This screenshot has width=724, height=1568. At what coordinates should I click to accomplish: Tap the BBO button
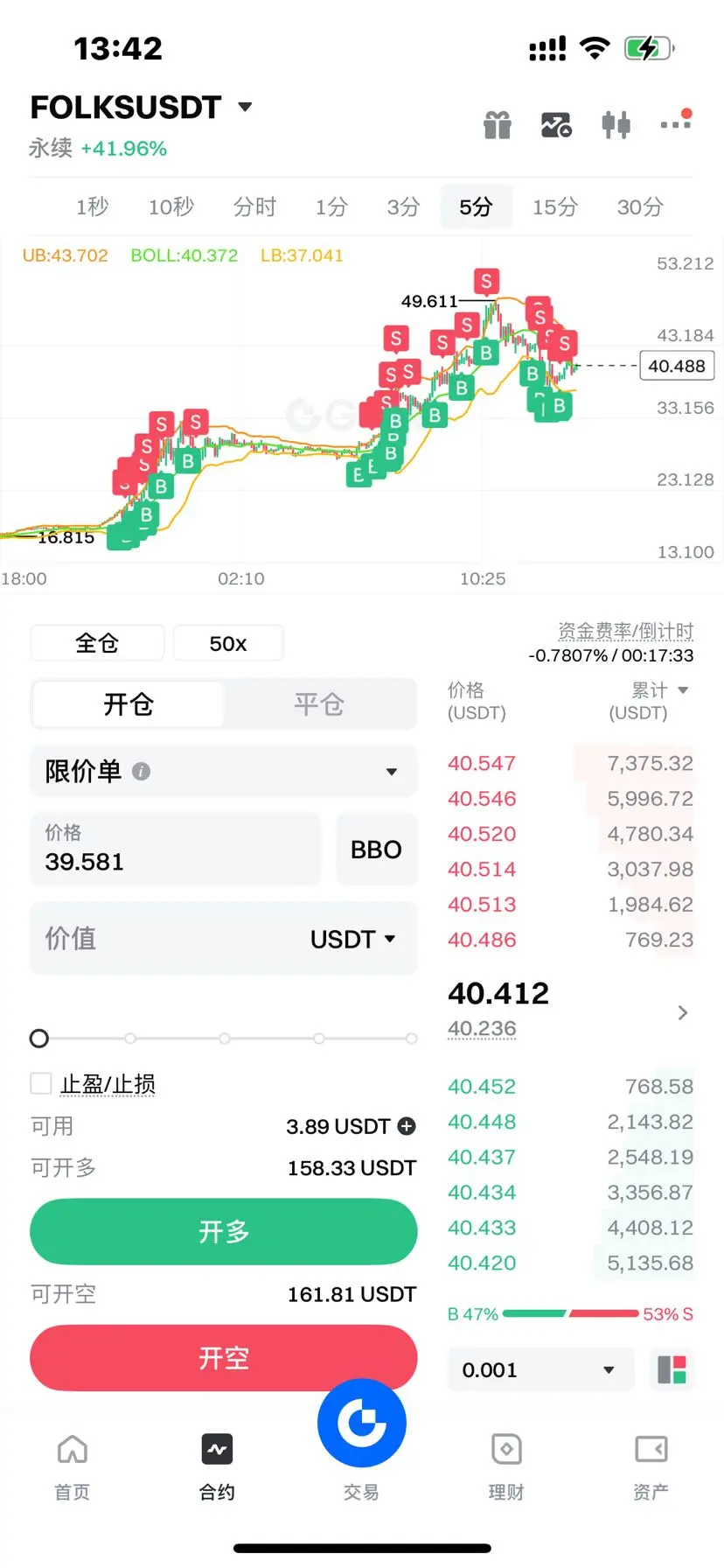[x=377, y=849]
